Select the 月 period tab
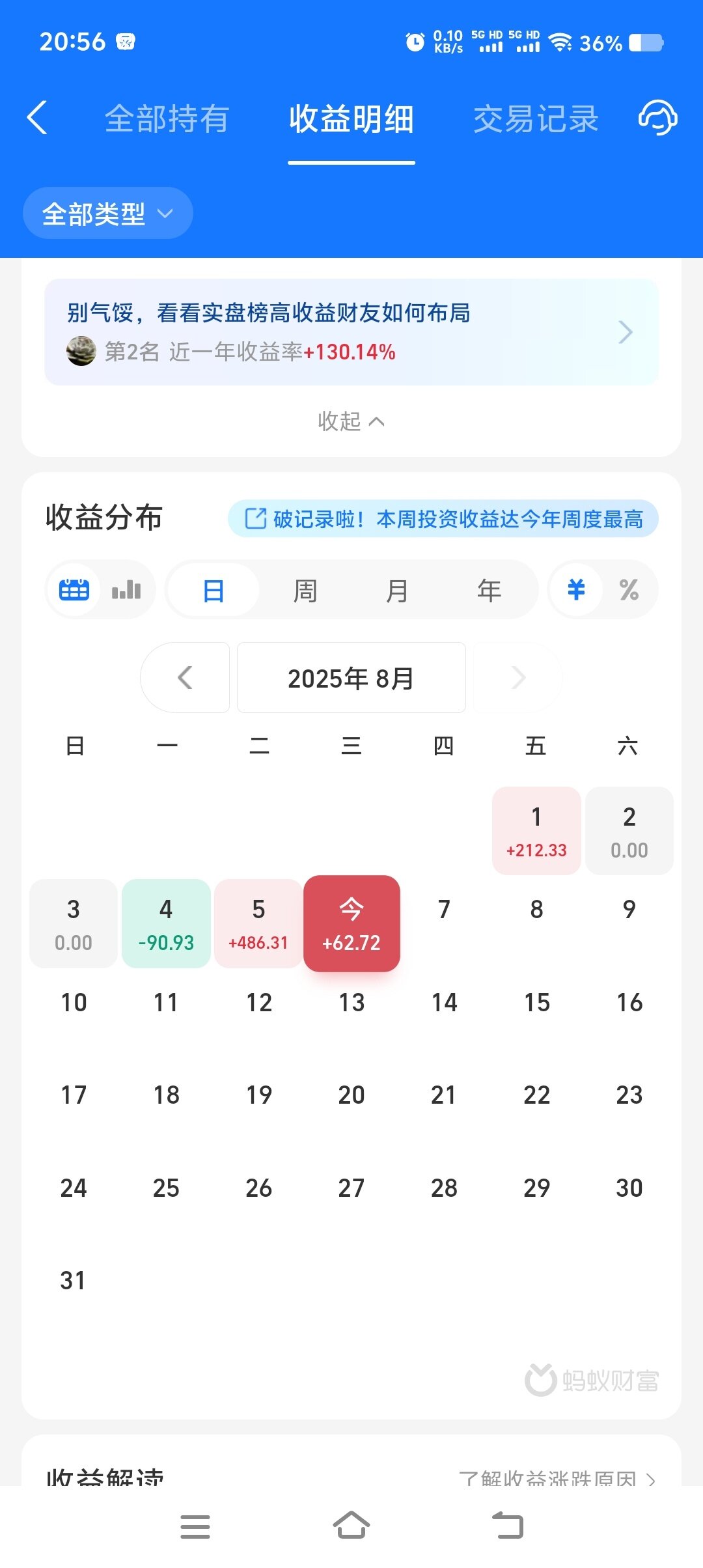703x1568 pixels. (397, 591)
